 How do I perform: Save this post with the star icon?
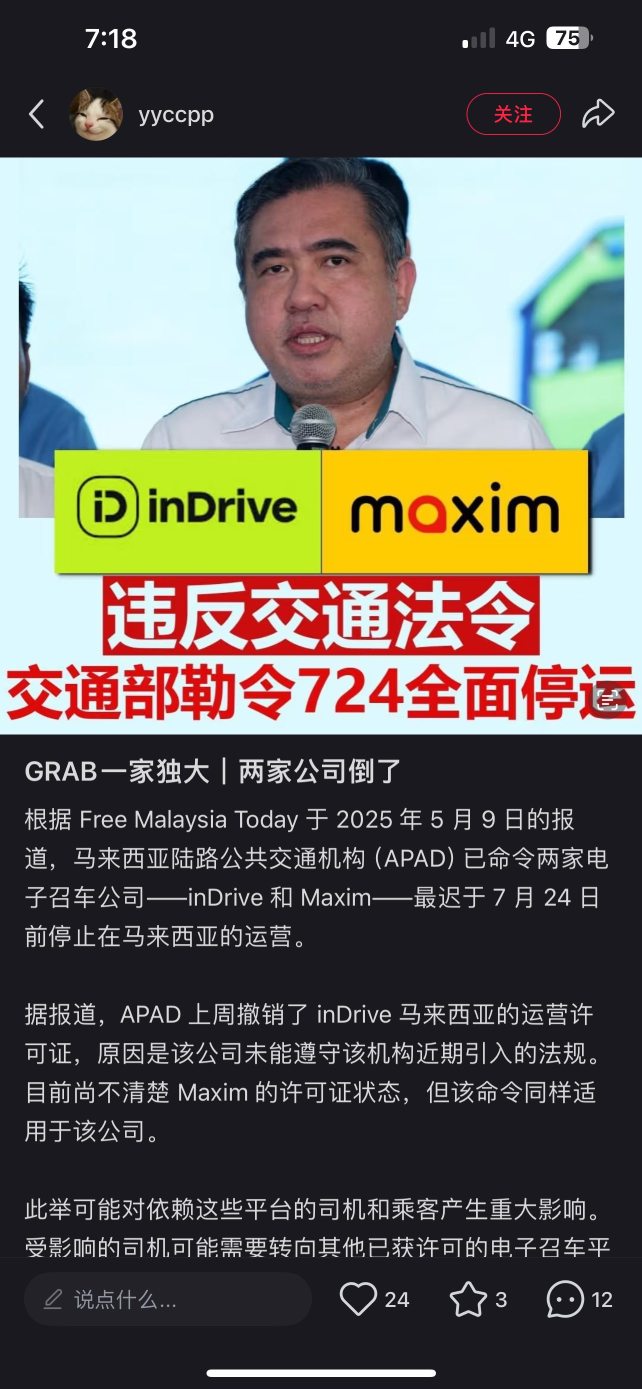point(468,1300)
